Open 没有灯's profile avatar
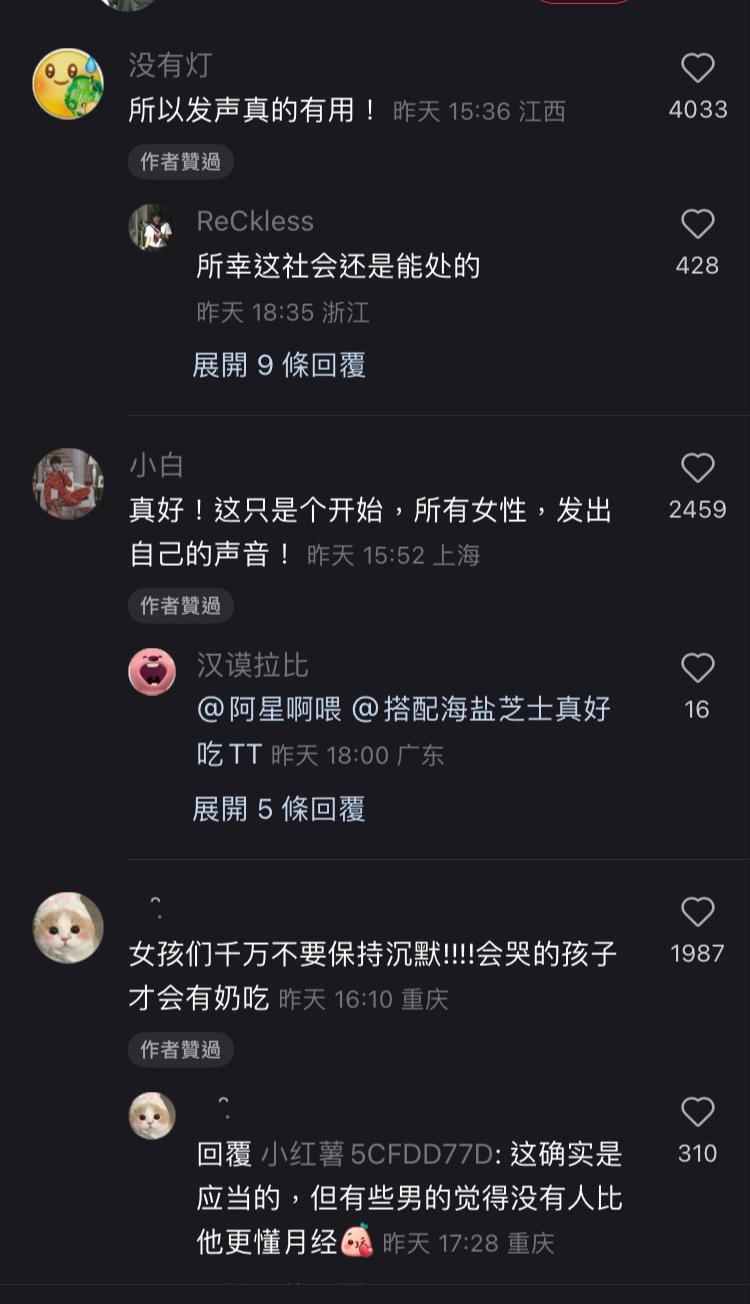The width and height of the screenshot is (750, 1304). pos(68,84)
